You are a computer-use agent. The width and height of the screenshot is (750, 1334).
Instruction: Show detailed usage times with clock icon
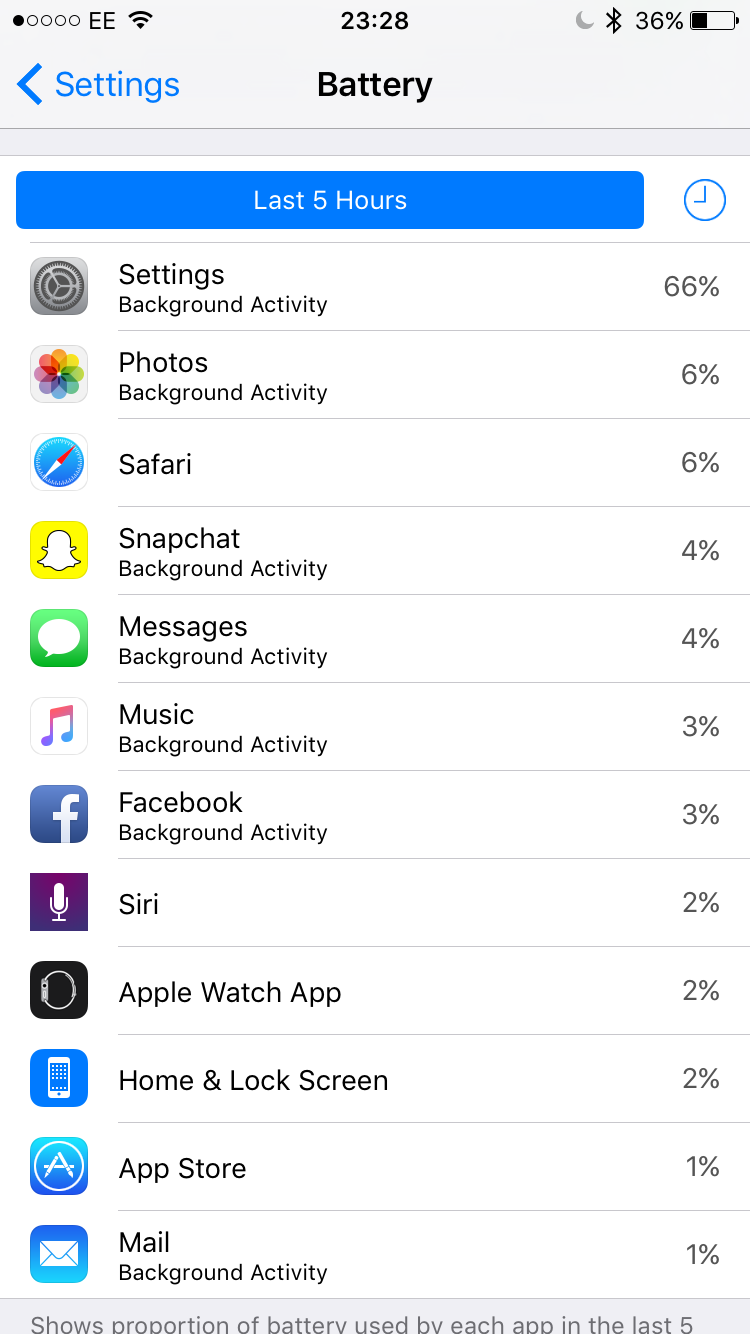coord(704,200)
